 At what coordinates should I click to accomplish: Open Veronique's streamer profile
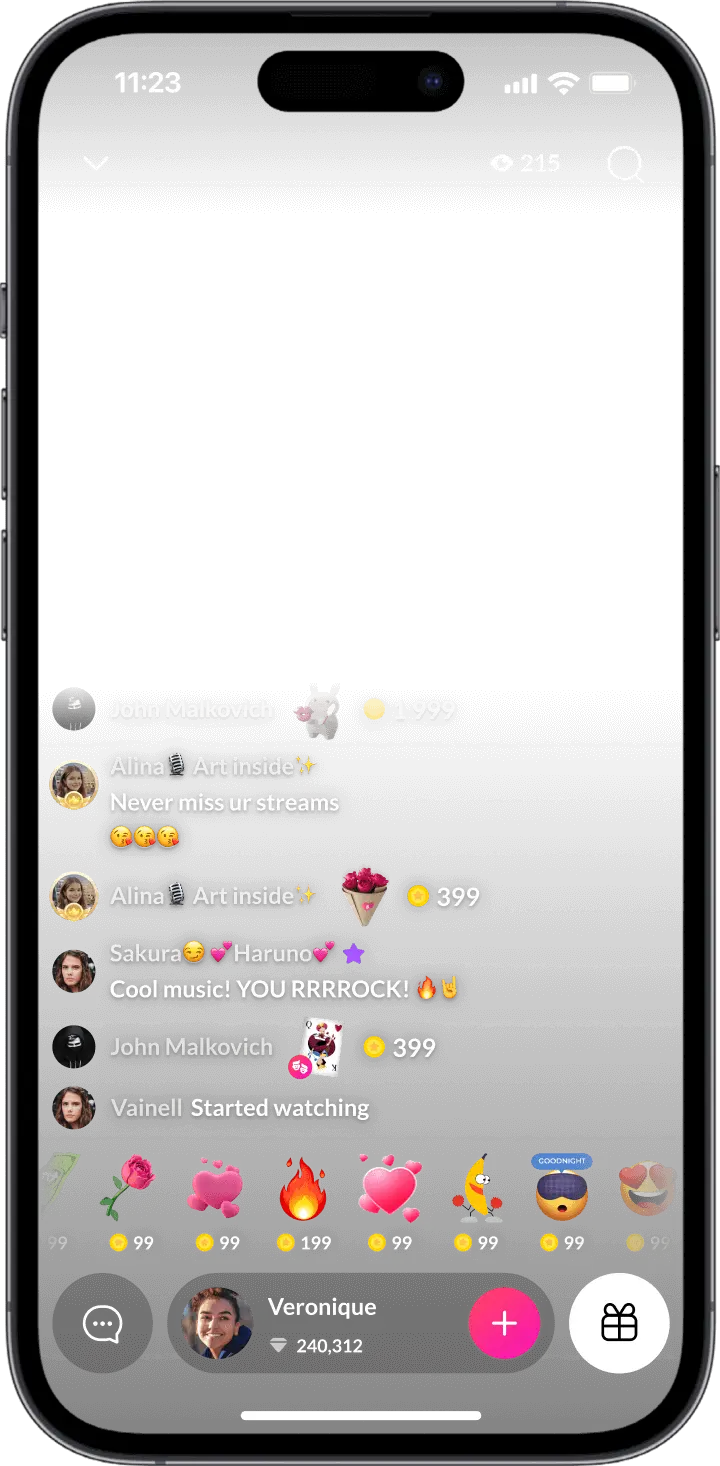218,1323
